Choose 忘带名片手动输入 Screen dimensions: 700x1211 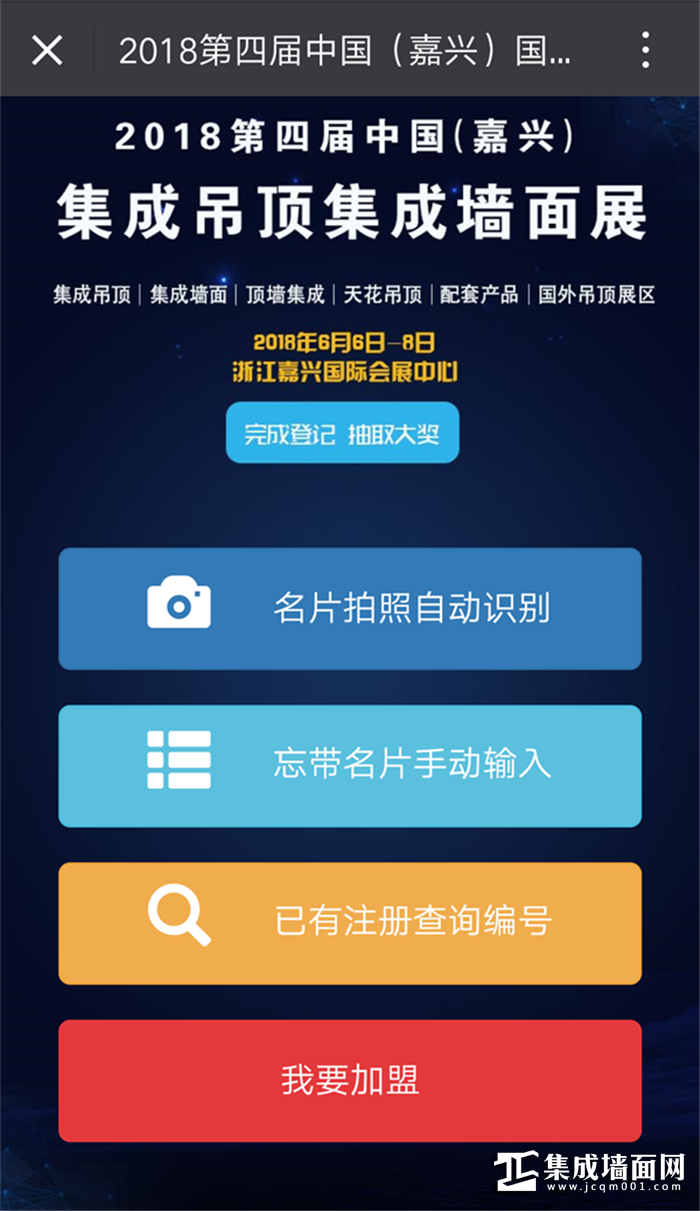point(350,765)
